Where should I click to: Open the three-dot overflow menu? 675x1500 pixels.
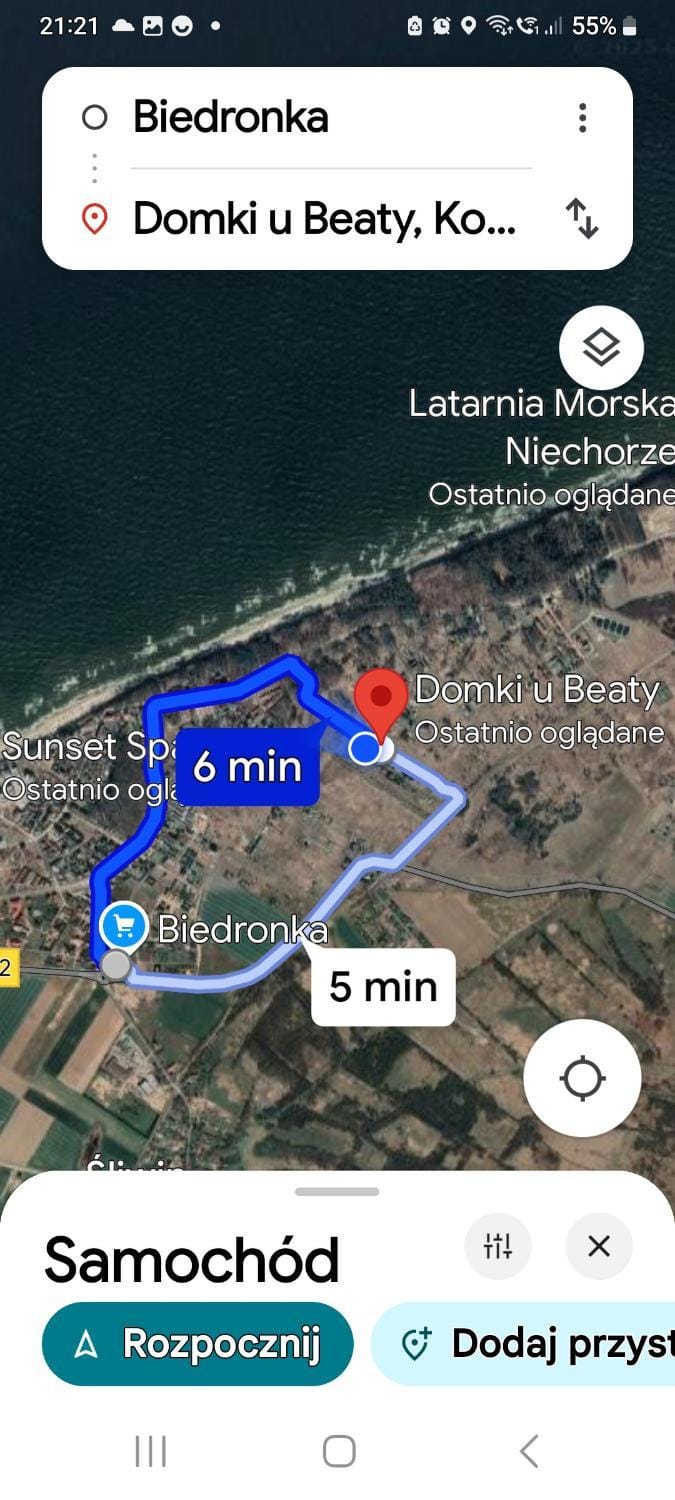(x=582, y=118)
